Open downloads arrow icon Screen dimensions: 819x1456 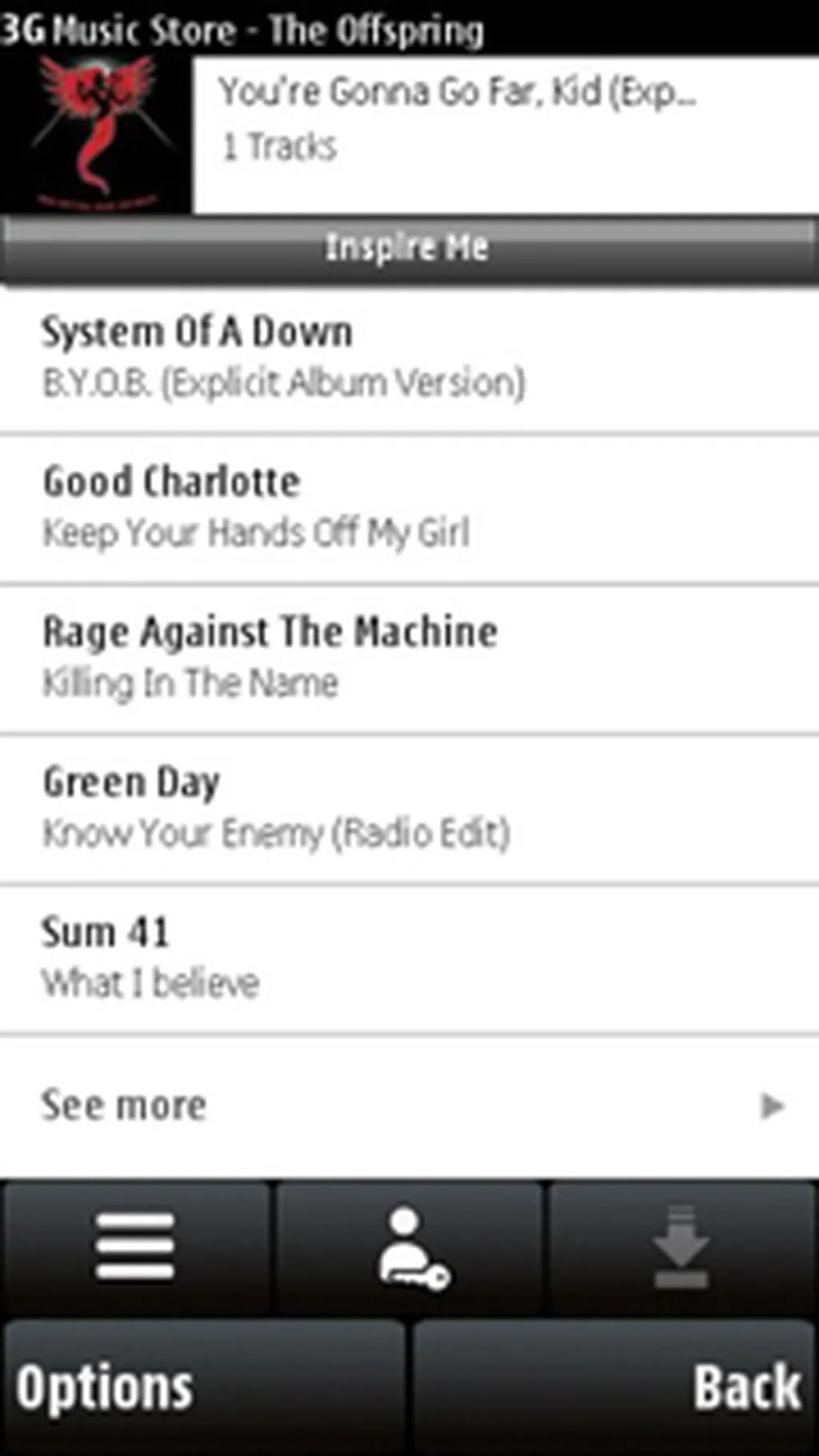click(x=681, y=1246)
